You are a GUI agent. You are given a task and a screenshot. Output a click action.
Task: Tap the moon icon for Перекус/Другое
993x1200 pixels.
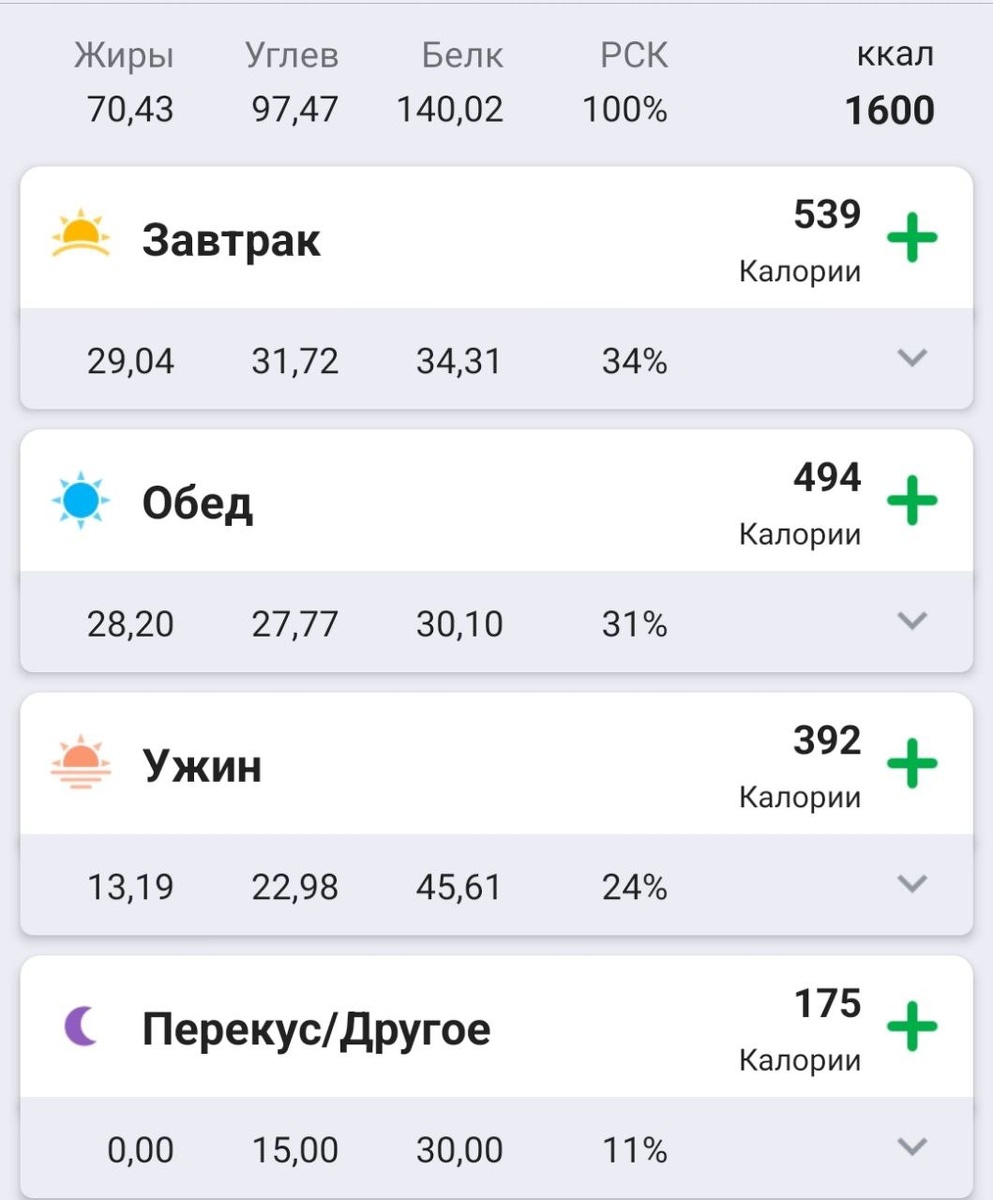(82, 1026)
